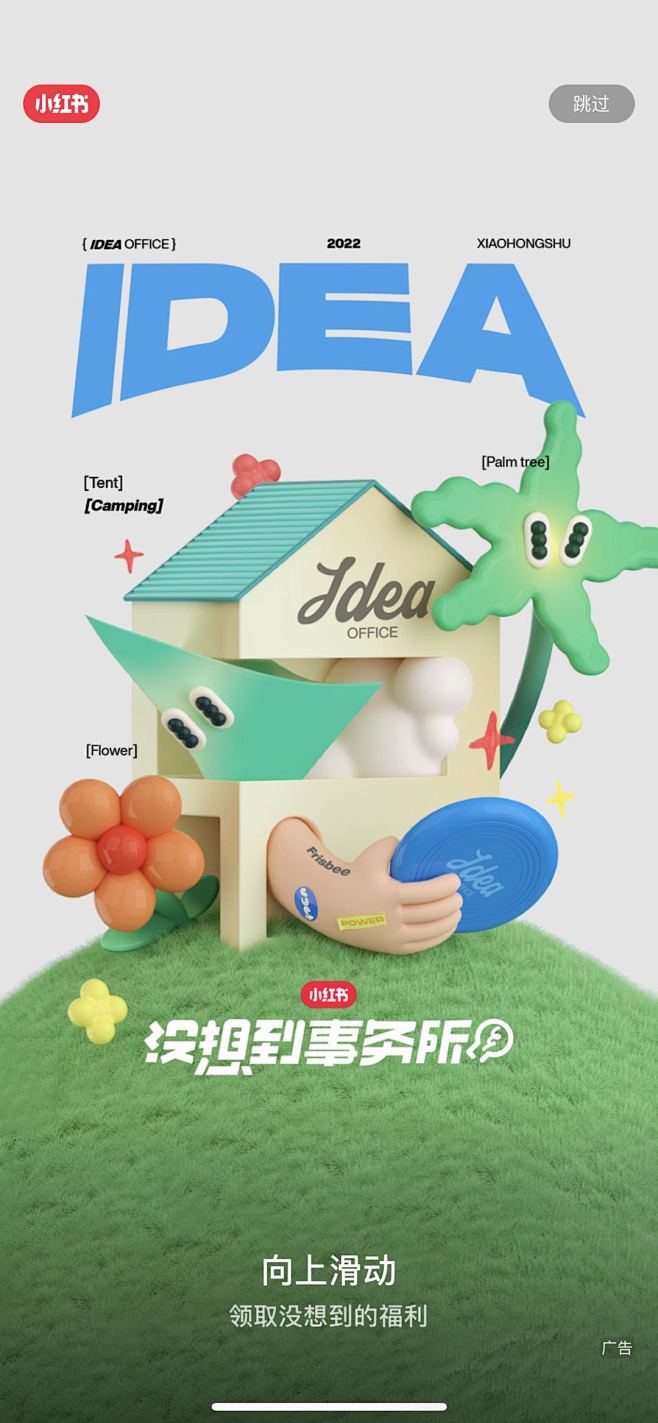The image size is (658, 1423).
Task: Skip the ad with the 跳过 button
Action: (591, 104)
